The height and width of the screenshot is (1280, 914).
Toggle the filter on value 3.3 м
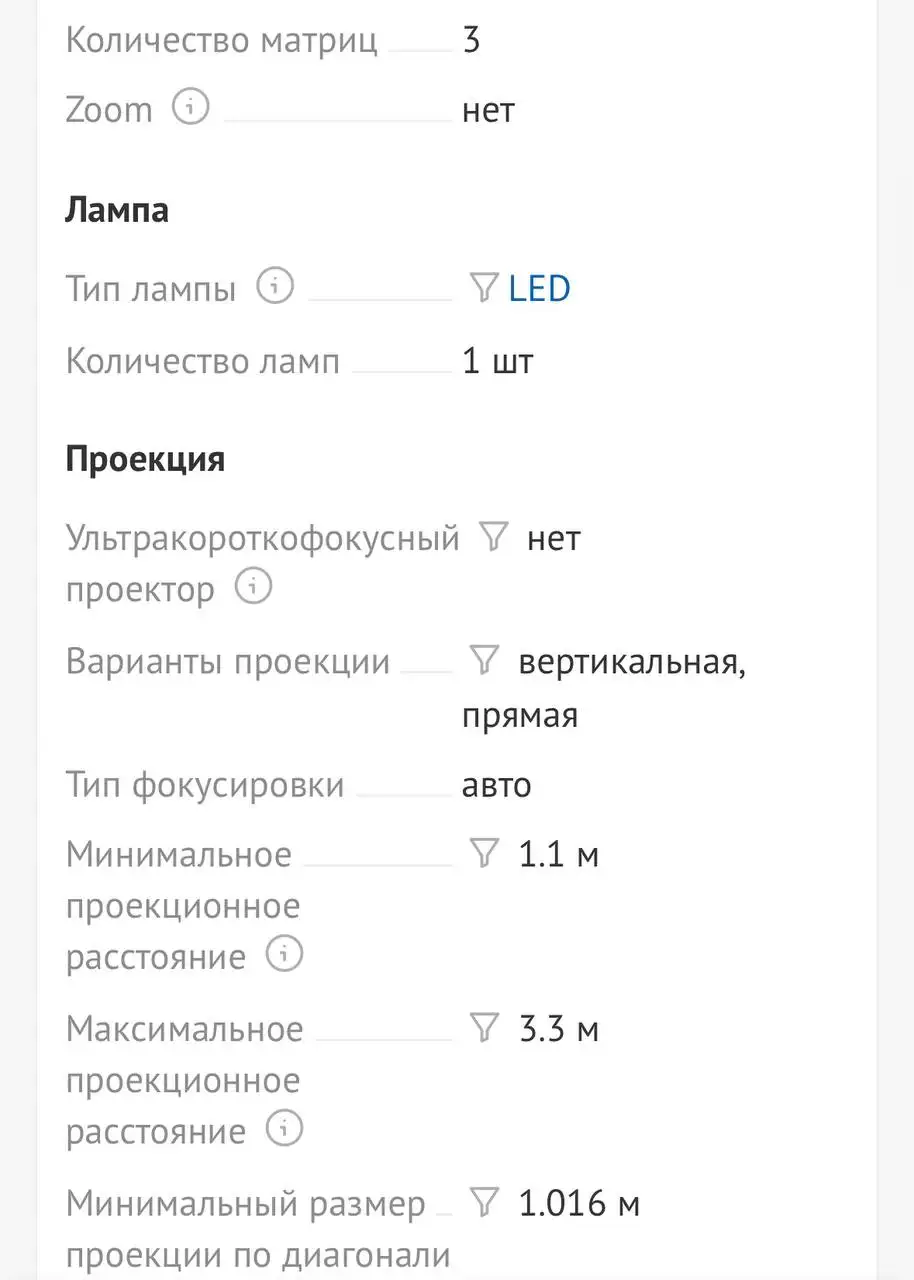pyautogui.click(x=486, y=1028)
